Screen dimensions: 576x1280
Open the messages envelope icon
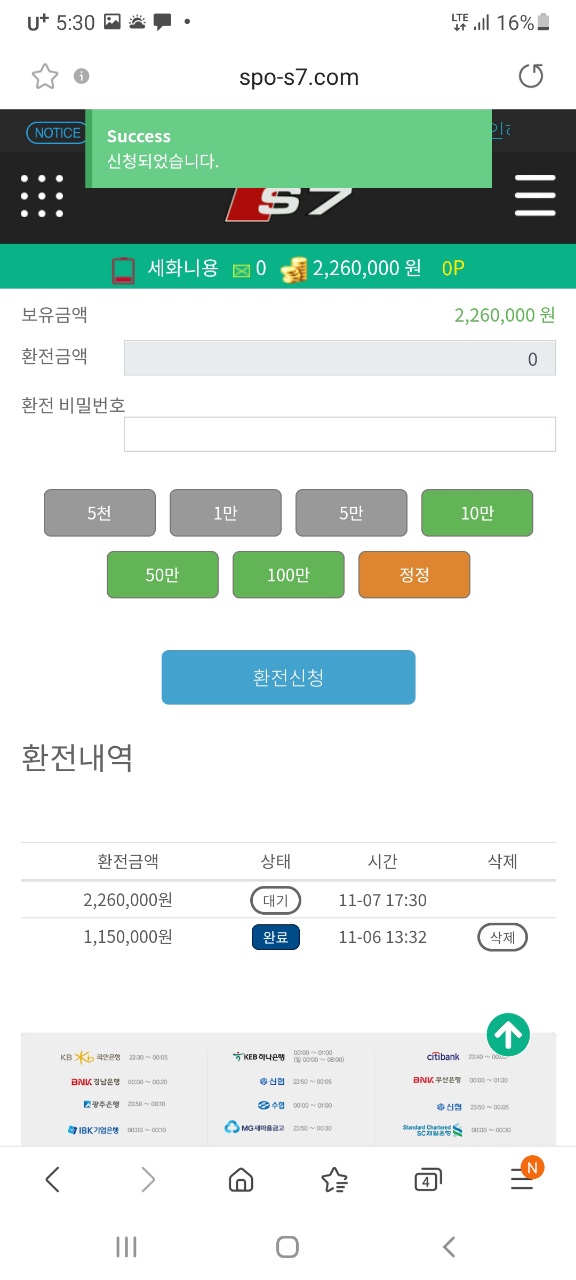(x=241, y=269)
